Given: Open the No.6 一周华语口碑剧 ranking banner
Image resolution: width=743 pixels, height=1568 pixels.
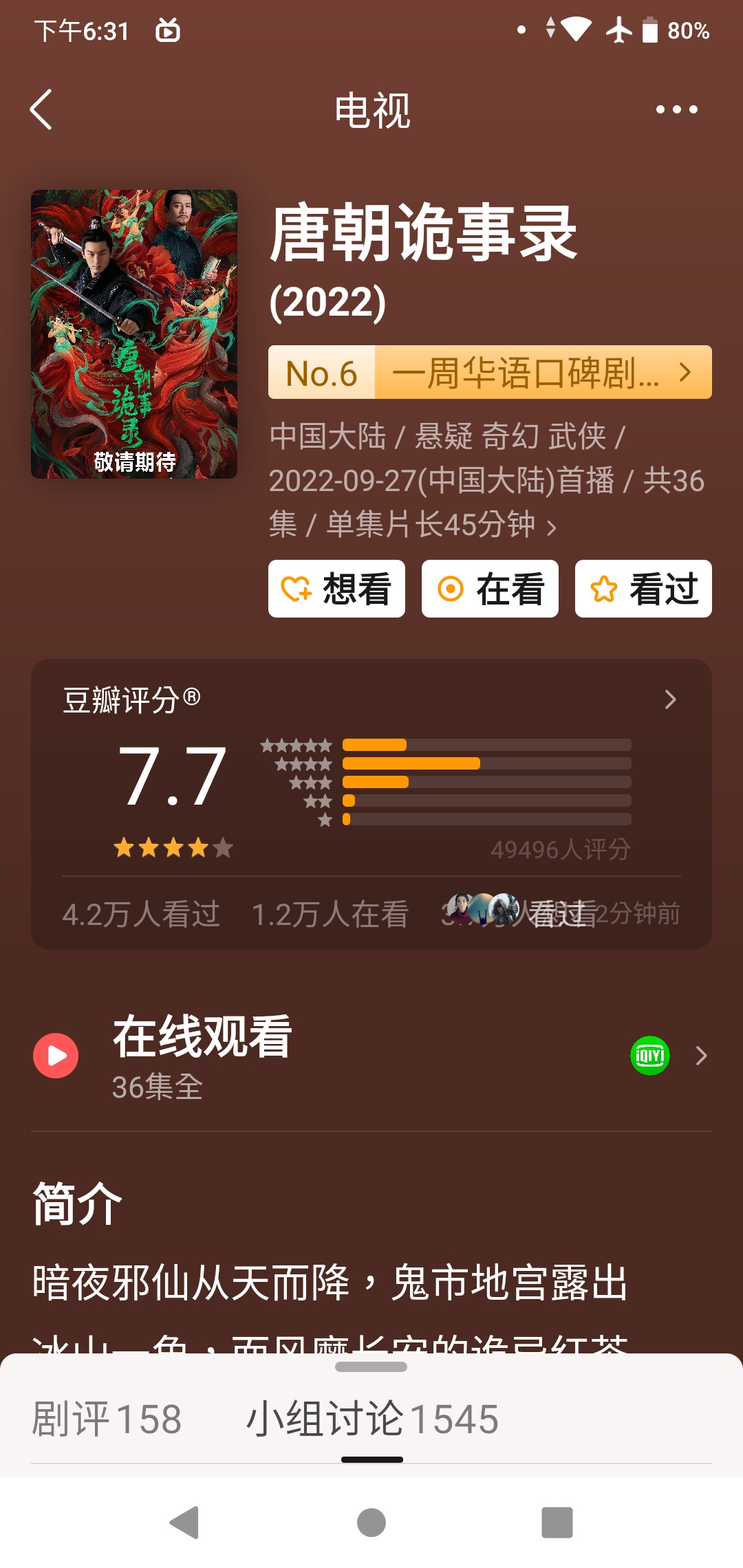Looking at the screenshot, I should tap(489, 372).
